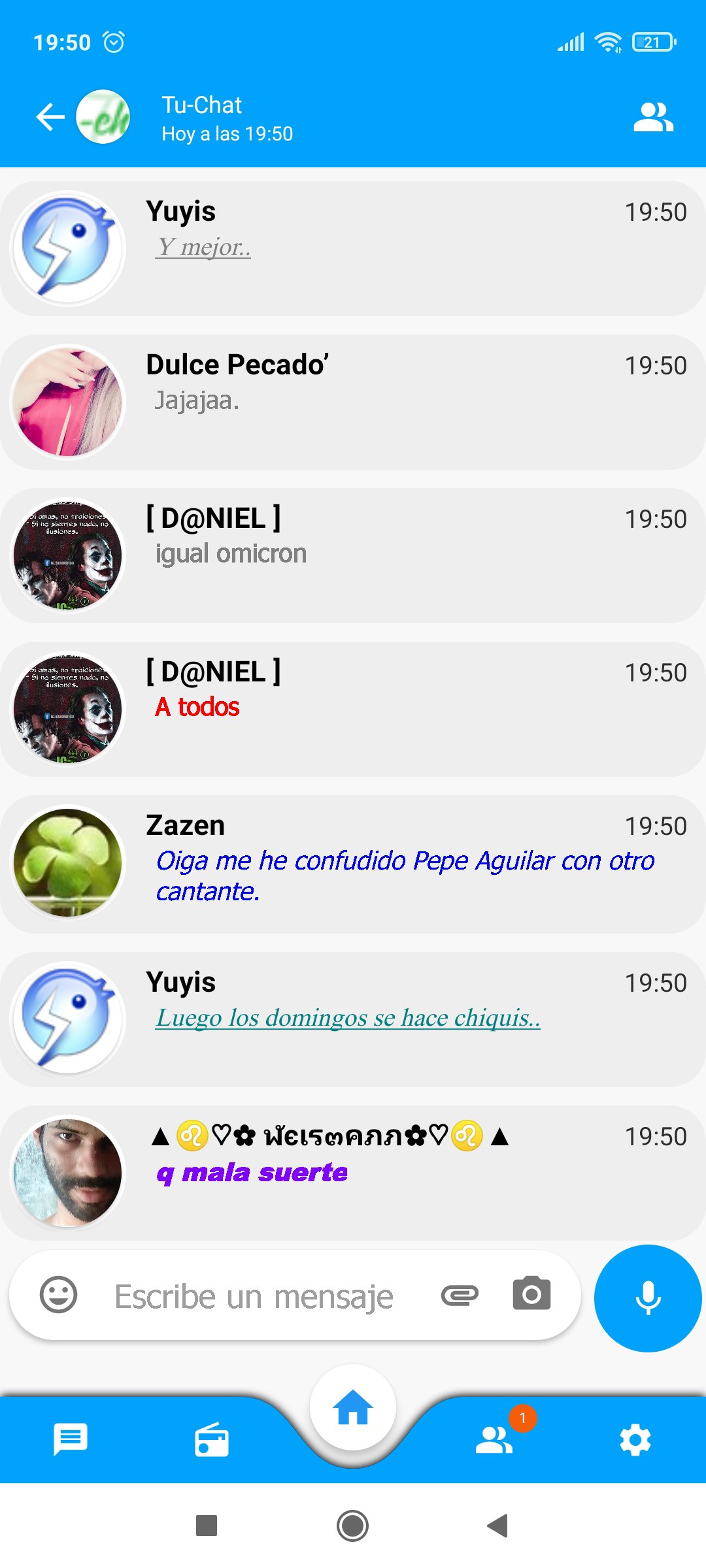706x1568 pixels.
Task: Open Zazen clover avatar
Action: 69,862
